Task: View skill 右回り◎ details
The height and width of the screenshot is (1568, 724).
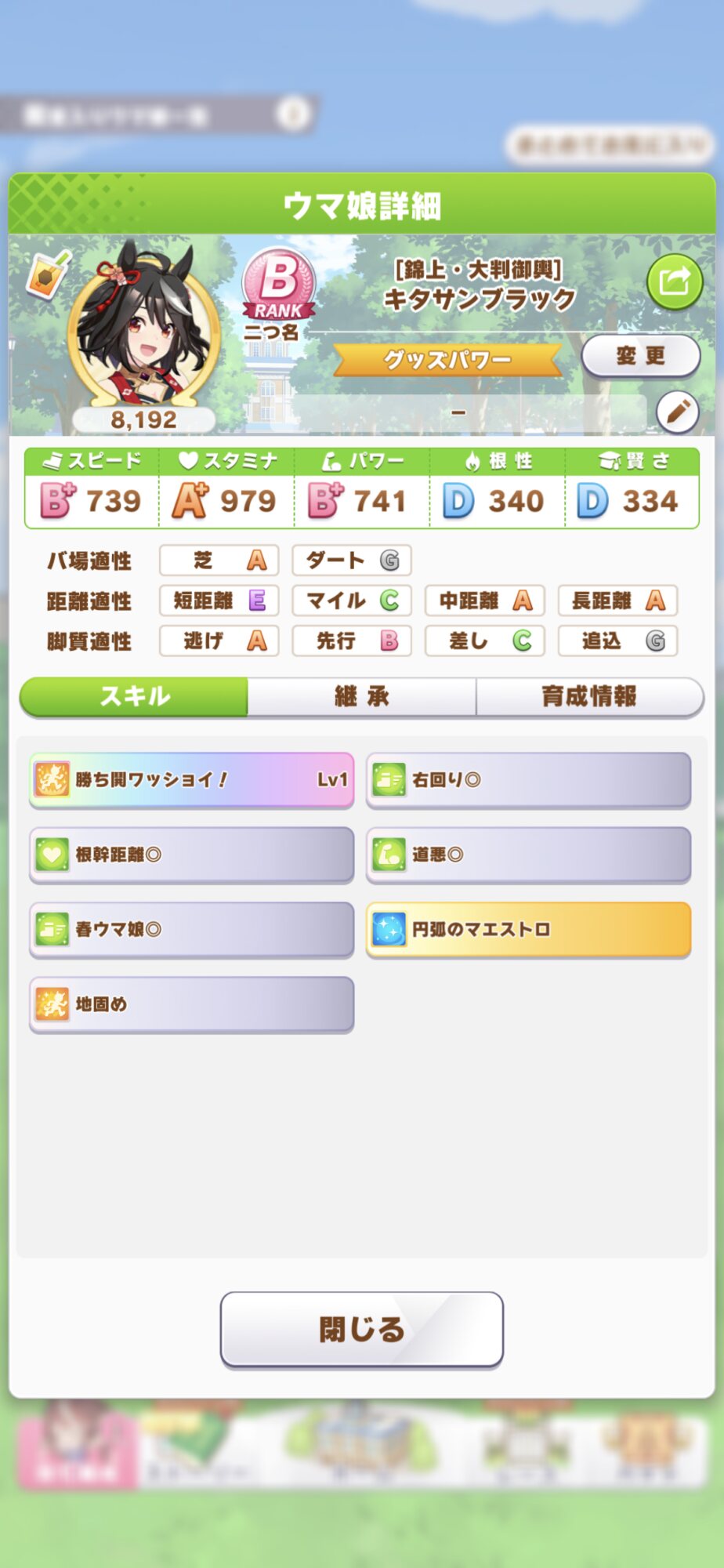Action: click(x=528, y=780)
